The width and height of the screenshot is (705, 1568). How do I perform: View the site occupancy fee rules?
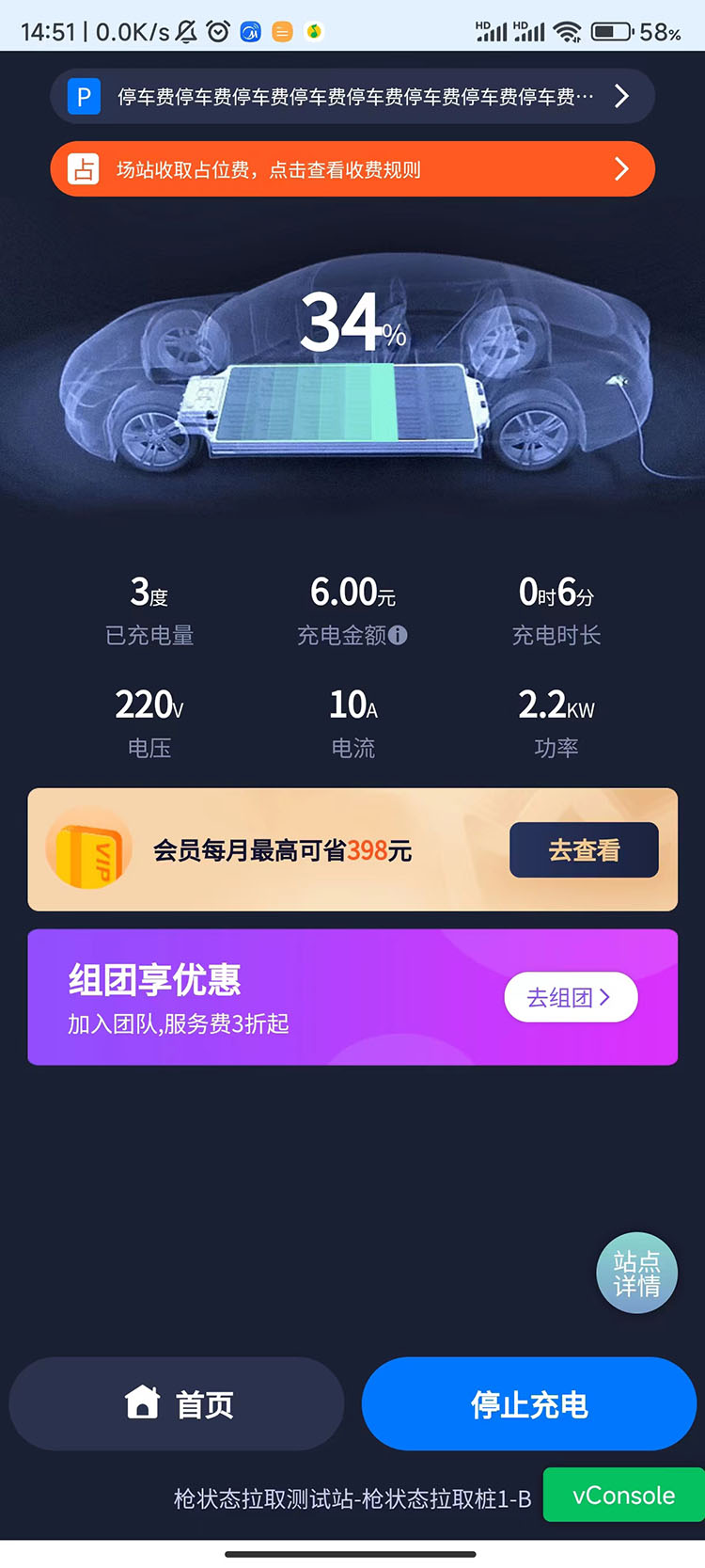tap(352, 169)
